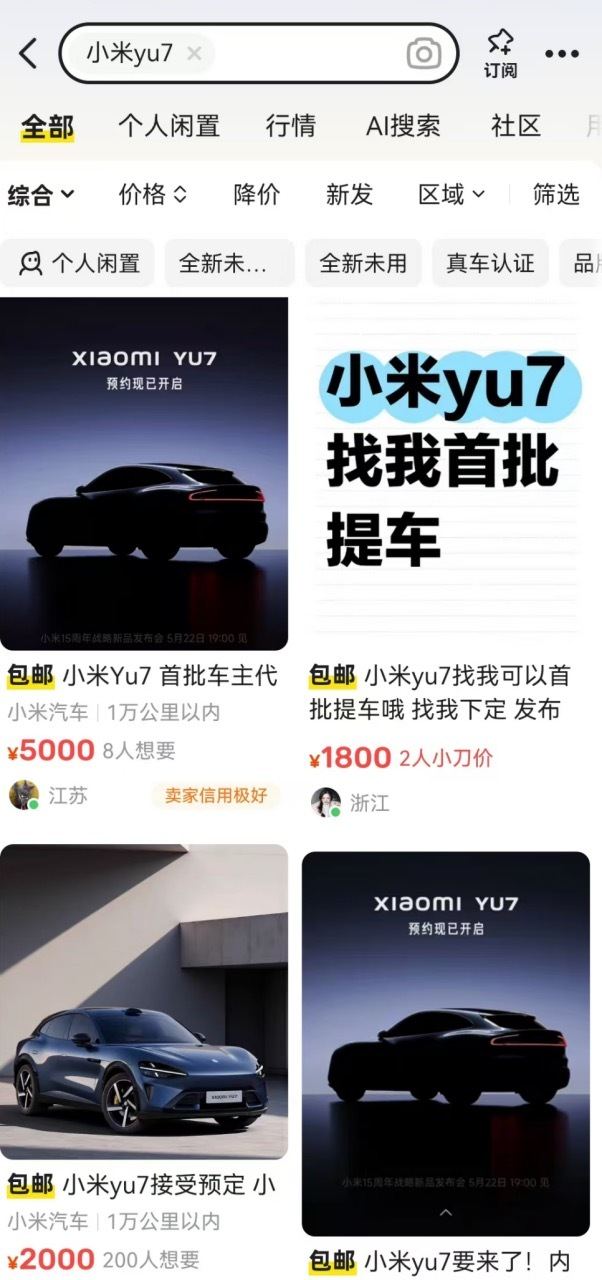Apply the 全新未用 filter chip
This screenshot has height=1280, width=602.
(x=363, y=264)
